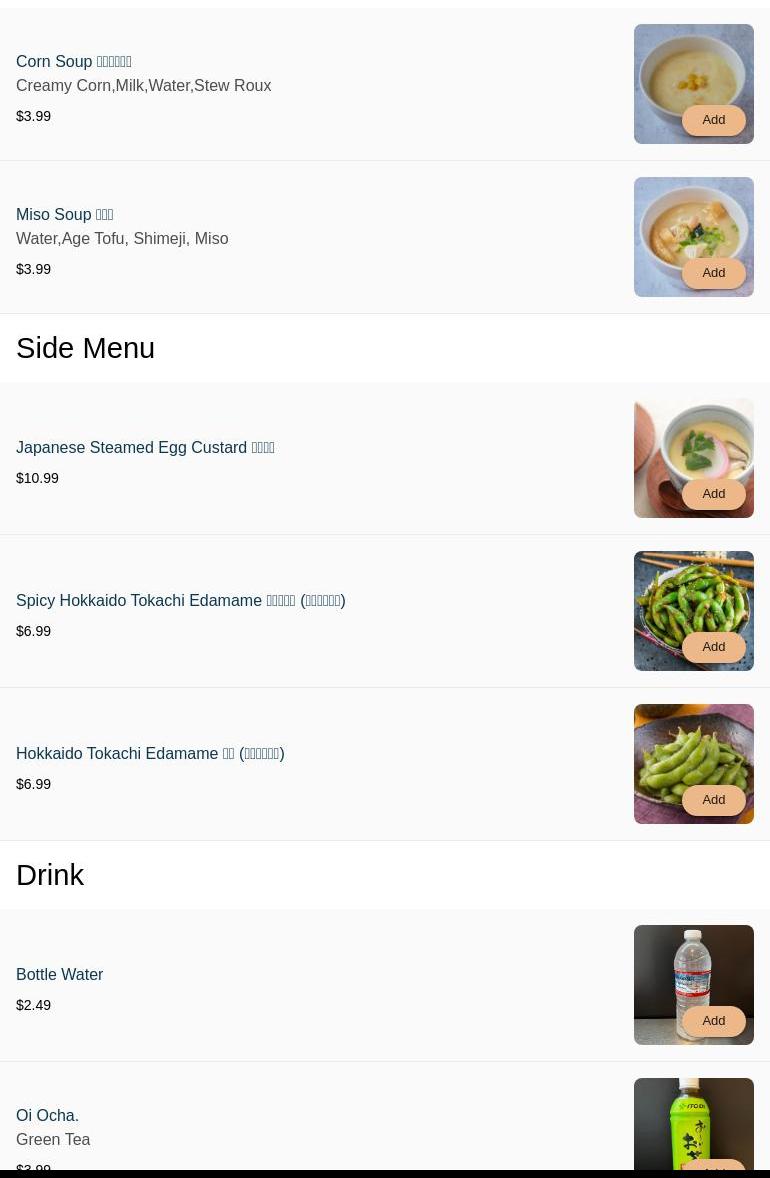Open the Oi Ocha green tea item
The width and height of the screenshot is (770, 1178).
tap(47, 1116)
